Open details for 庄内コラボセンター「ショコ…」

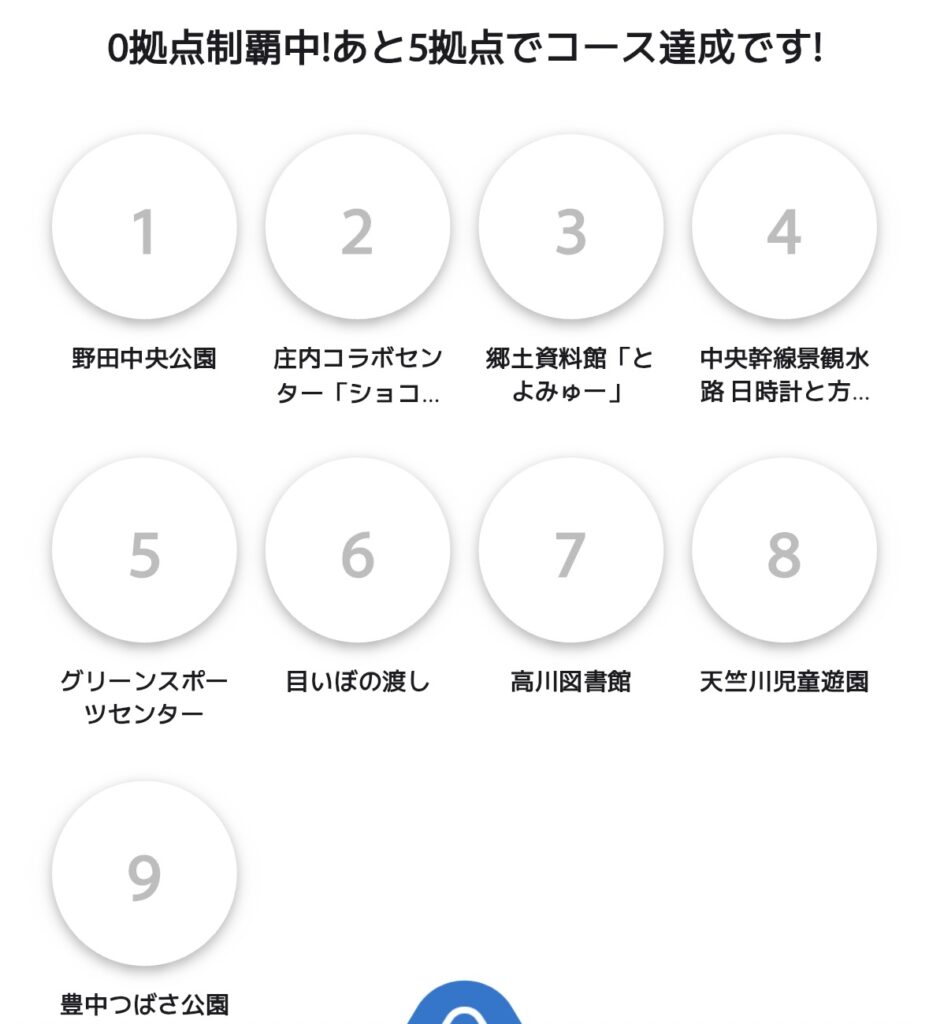coord(357,375)
